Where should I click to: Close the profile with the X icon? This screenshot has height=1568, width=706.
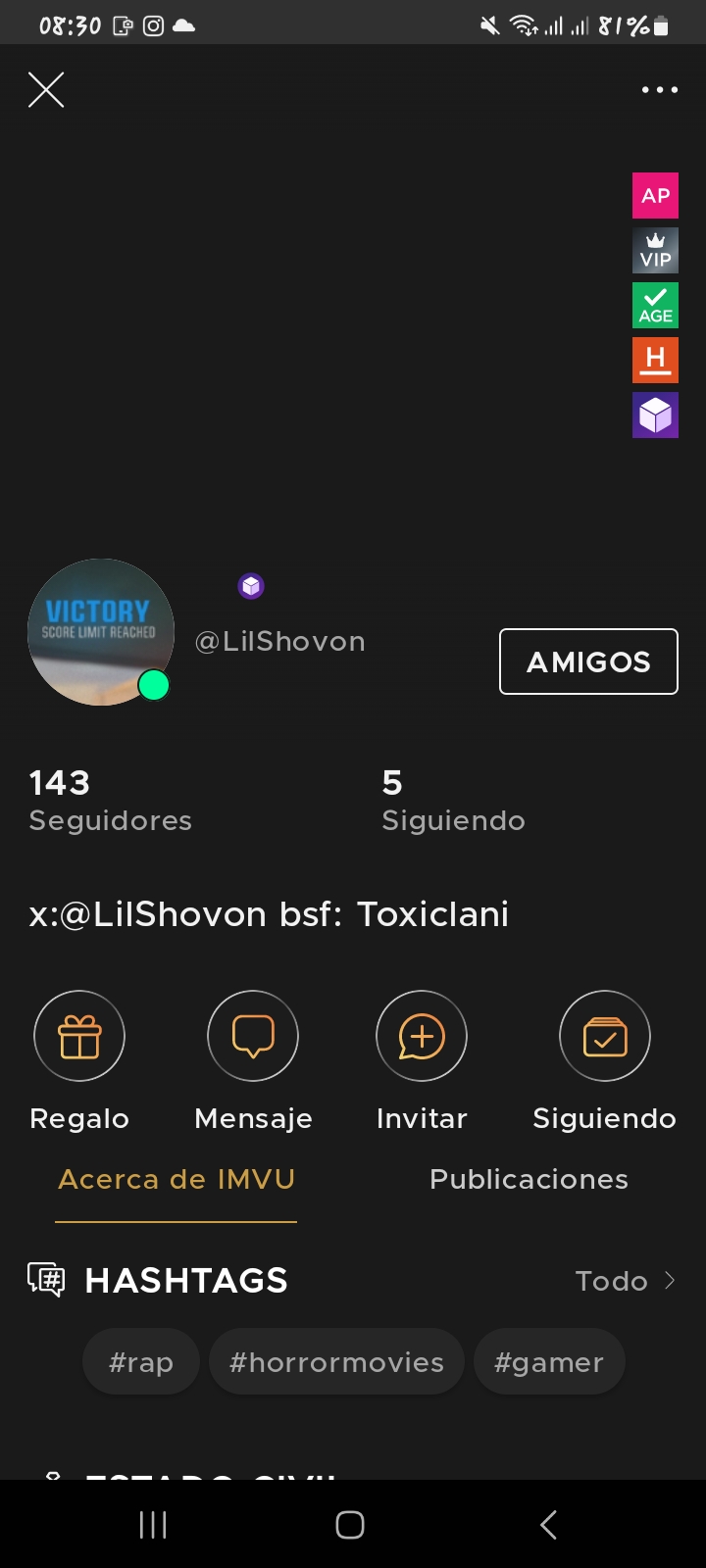[46, 90]
